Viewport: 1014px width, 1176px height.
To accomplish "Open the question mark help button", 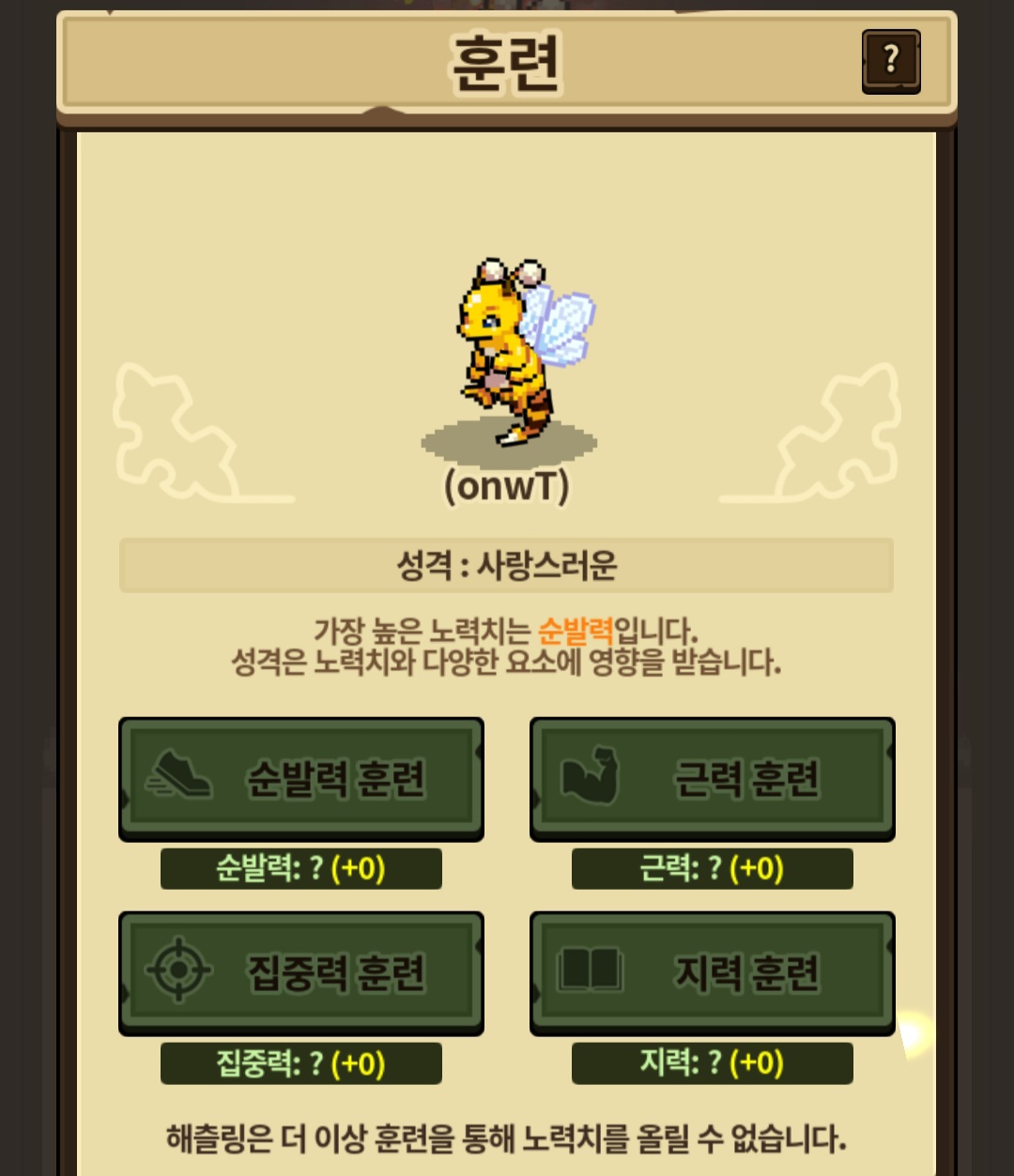I will (890, 61).
